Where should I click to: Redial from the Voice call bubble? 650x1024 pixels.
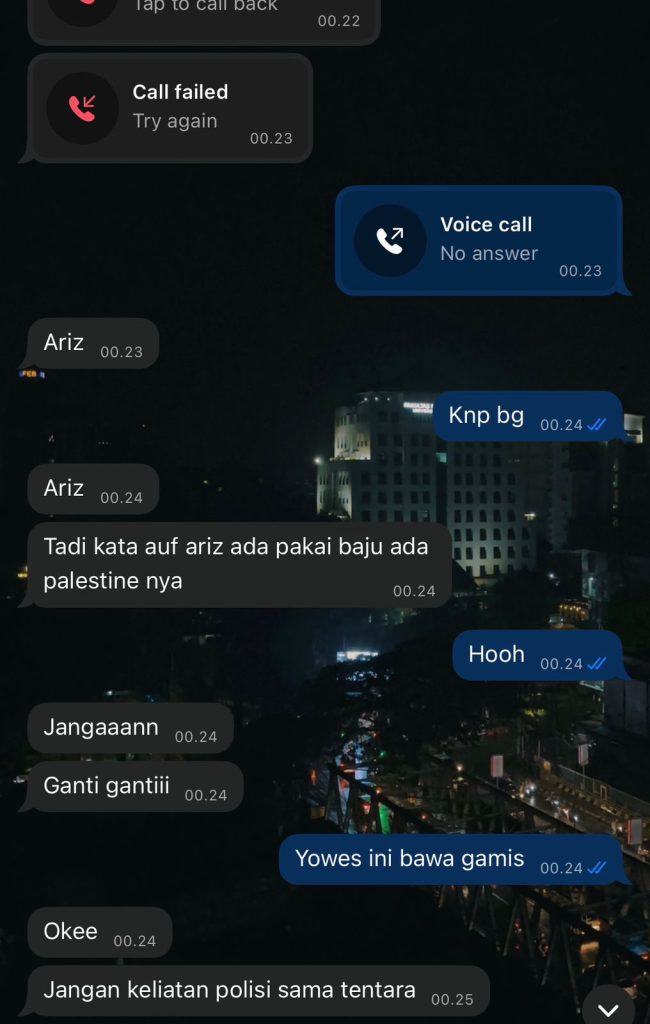coord(478,240)
